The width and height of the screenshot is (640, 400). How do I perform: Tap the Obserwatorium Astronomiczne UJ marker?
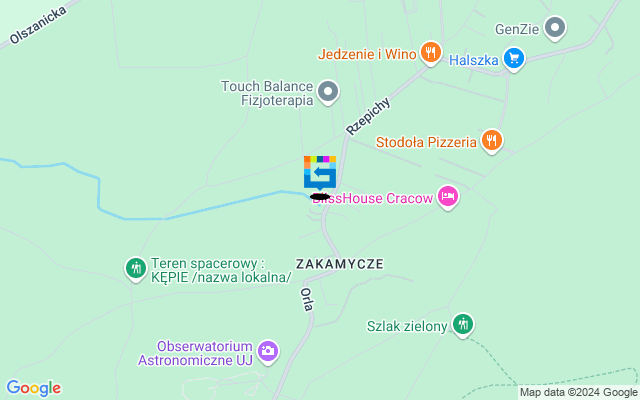pos(268,351)
